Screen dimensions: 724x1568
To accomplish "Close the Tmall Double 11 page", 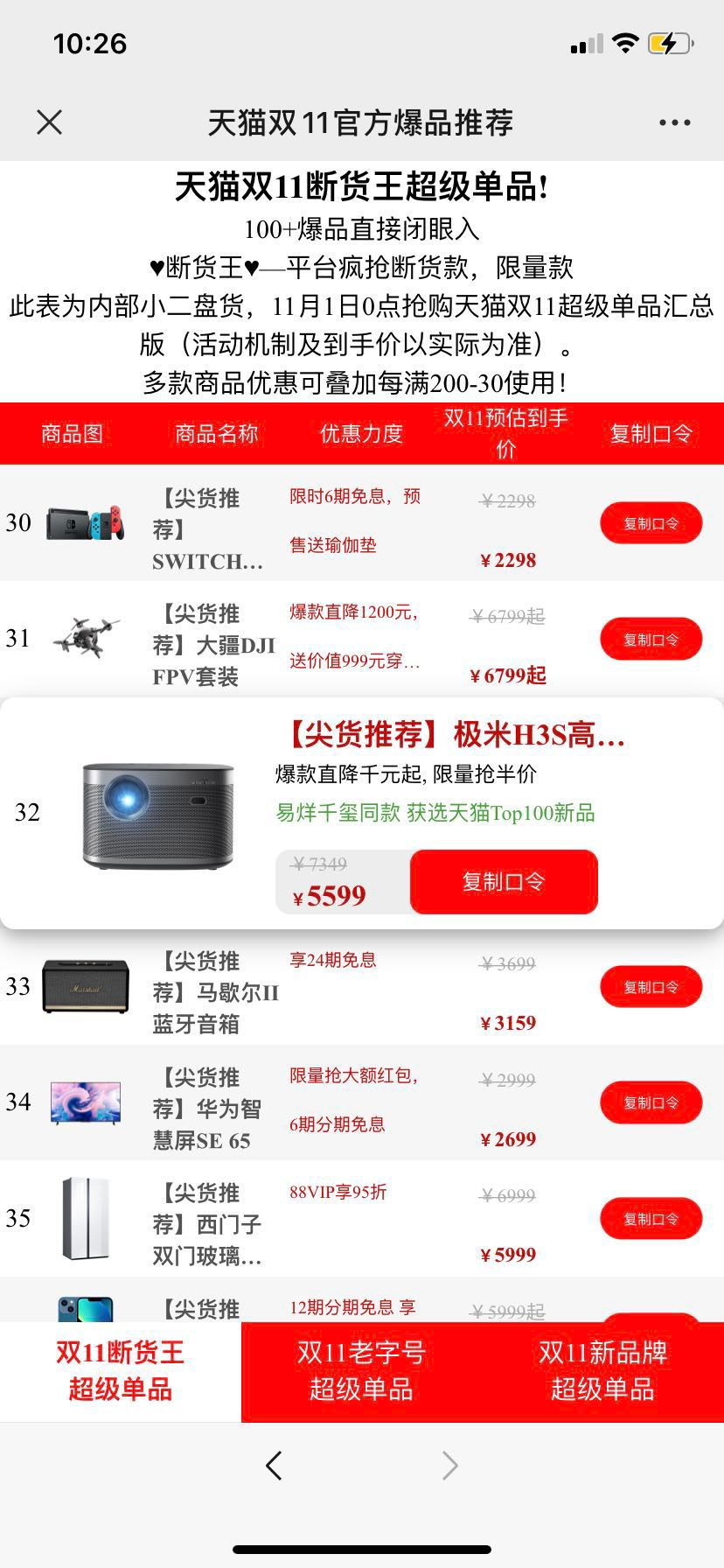I will coord(50,122).
